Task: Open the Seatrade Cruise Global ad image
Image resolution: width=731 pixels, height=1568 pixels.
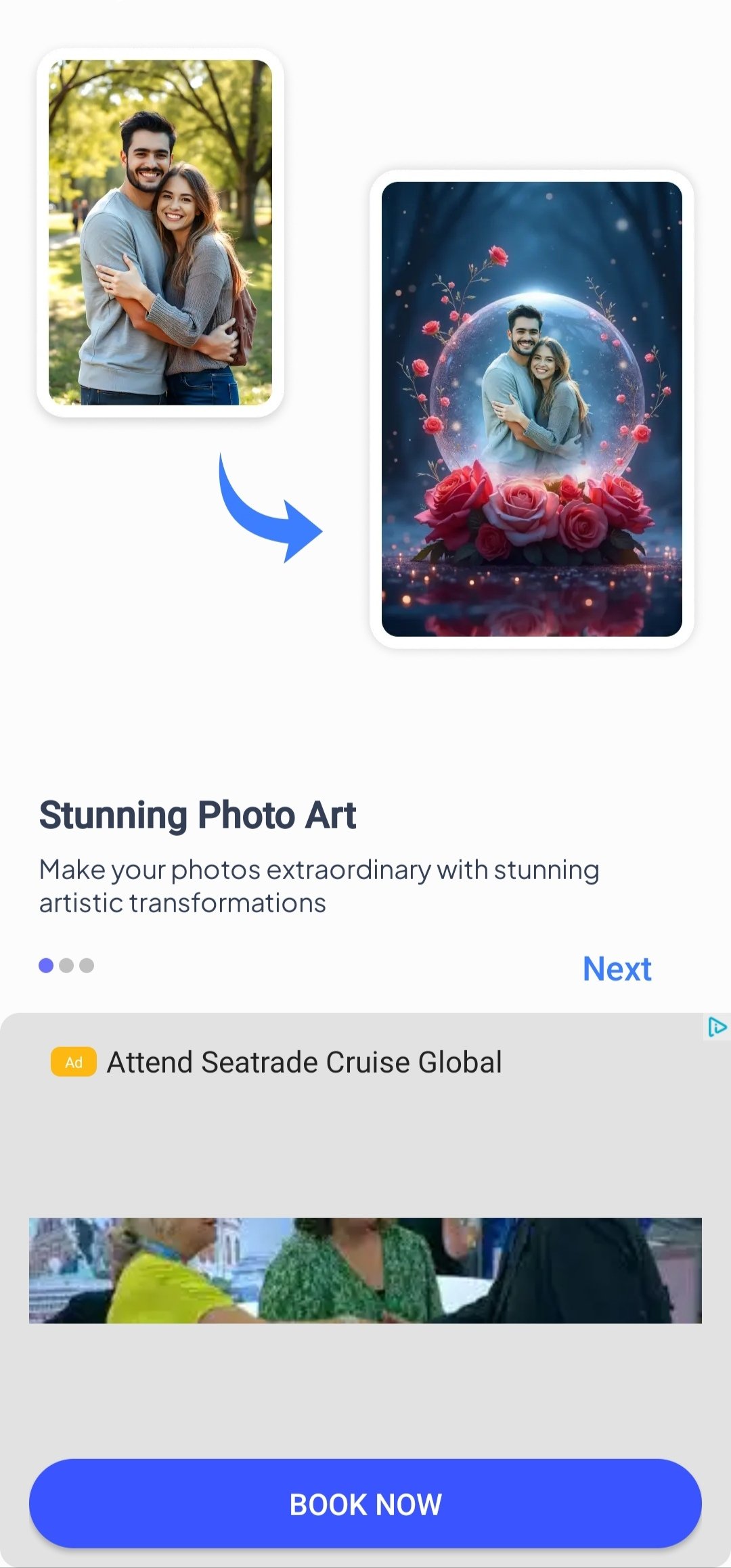Action: point(365,1270)
